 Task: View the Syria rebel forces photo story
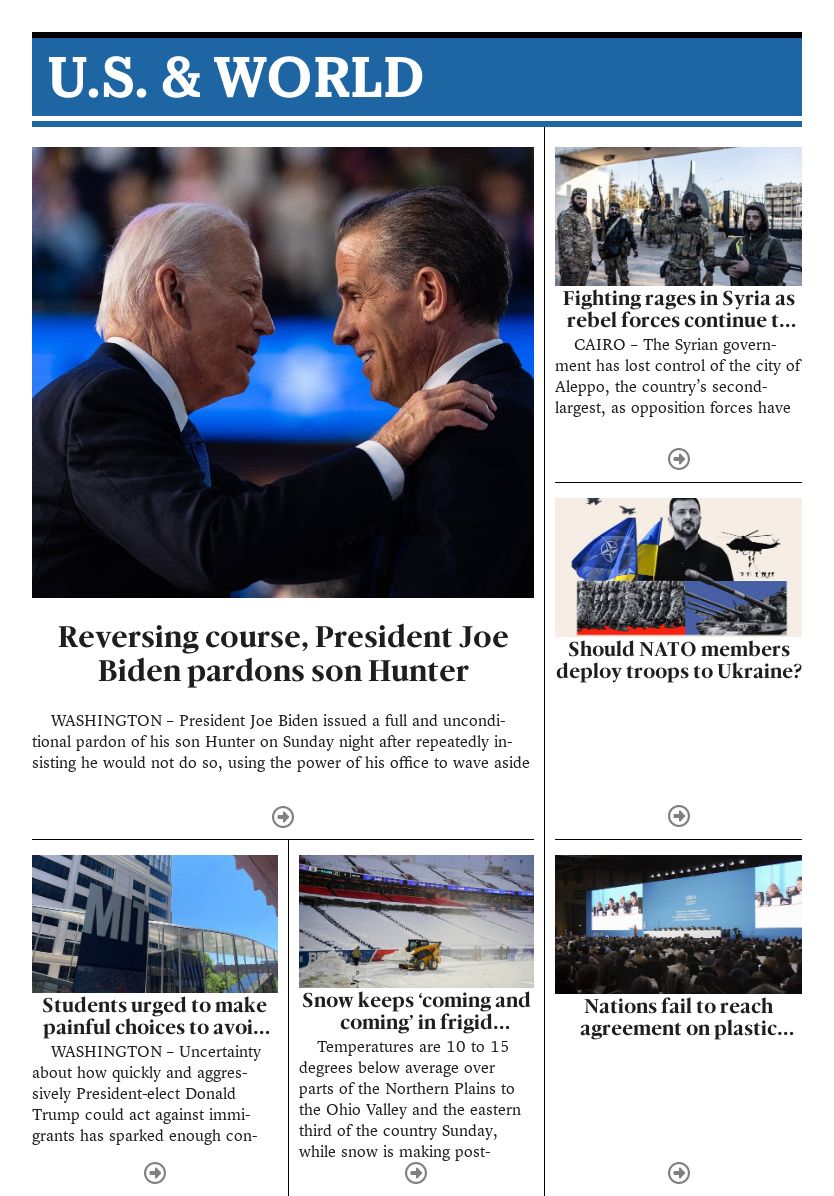click(678, 216)
